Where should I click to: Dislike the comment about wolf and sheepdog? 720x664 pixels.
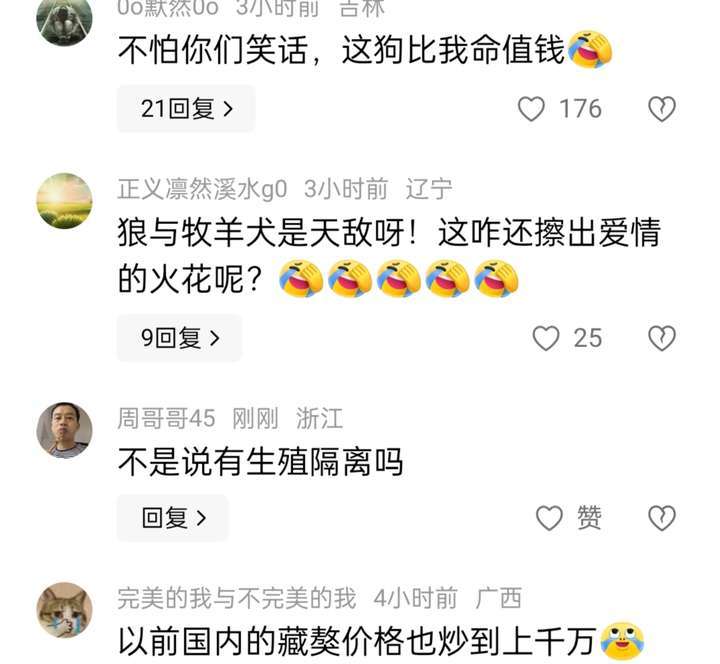coord(662,338)
